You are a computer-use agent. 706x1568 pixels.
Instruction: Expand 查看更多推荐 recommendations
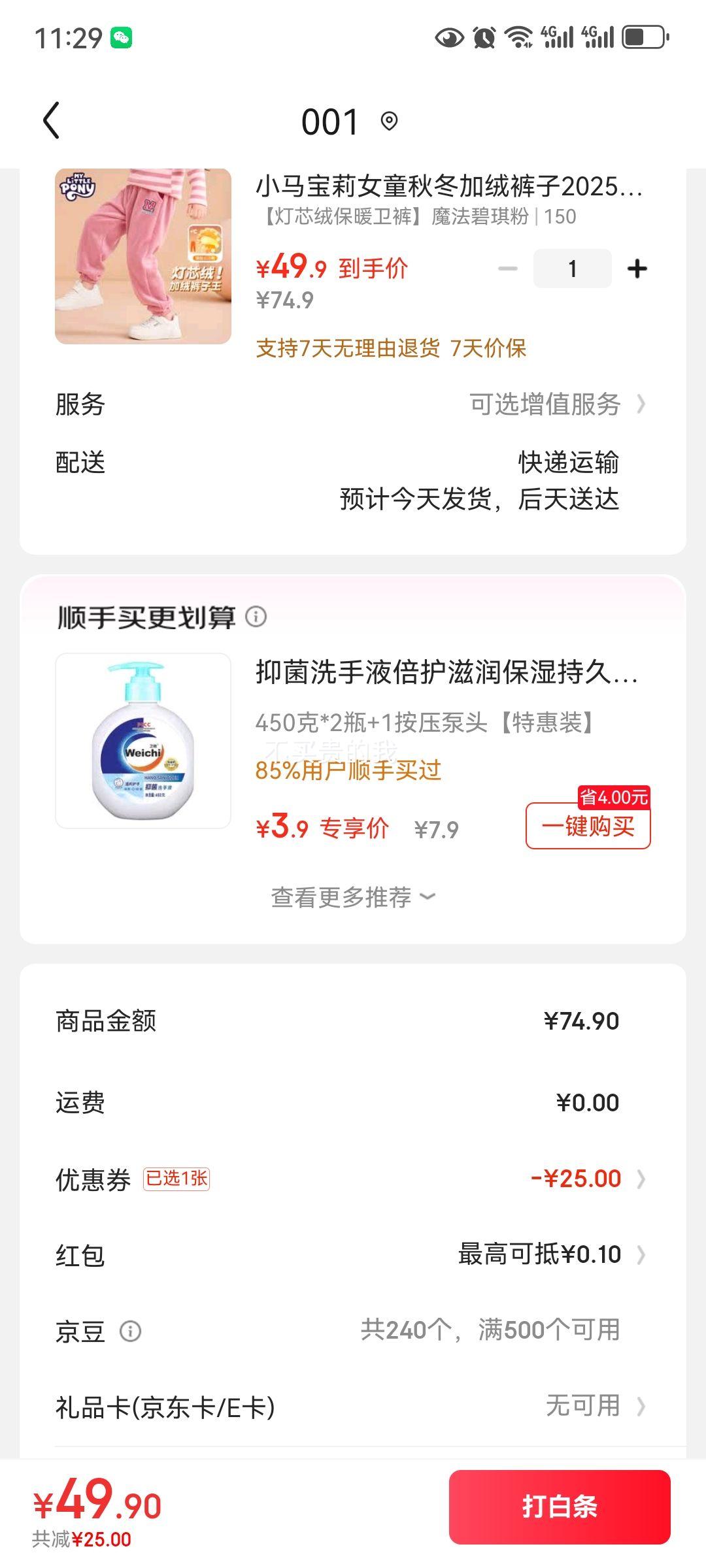tap(353, 898)
